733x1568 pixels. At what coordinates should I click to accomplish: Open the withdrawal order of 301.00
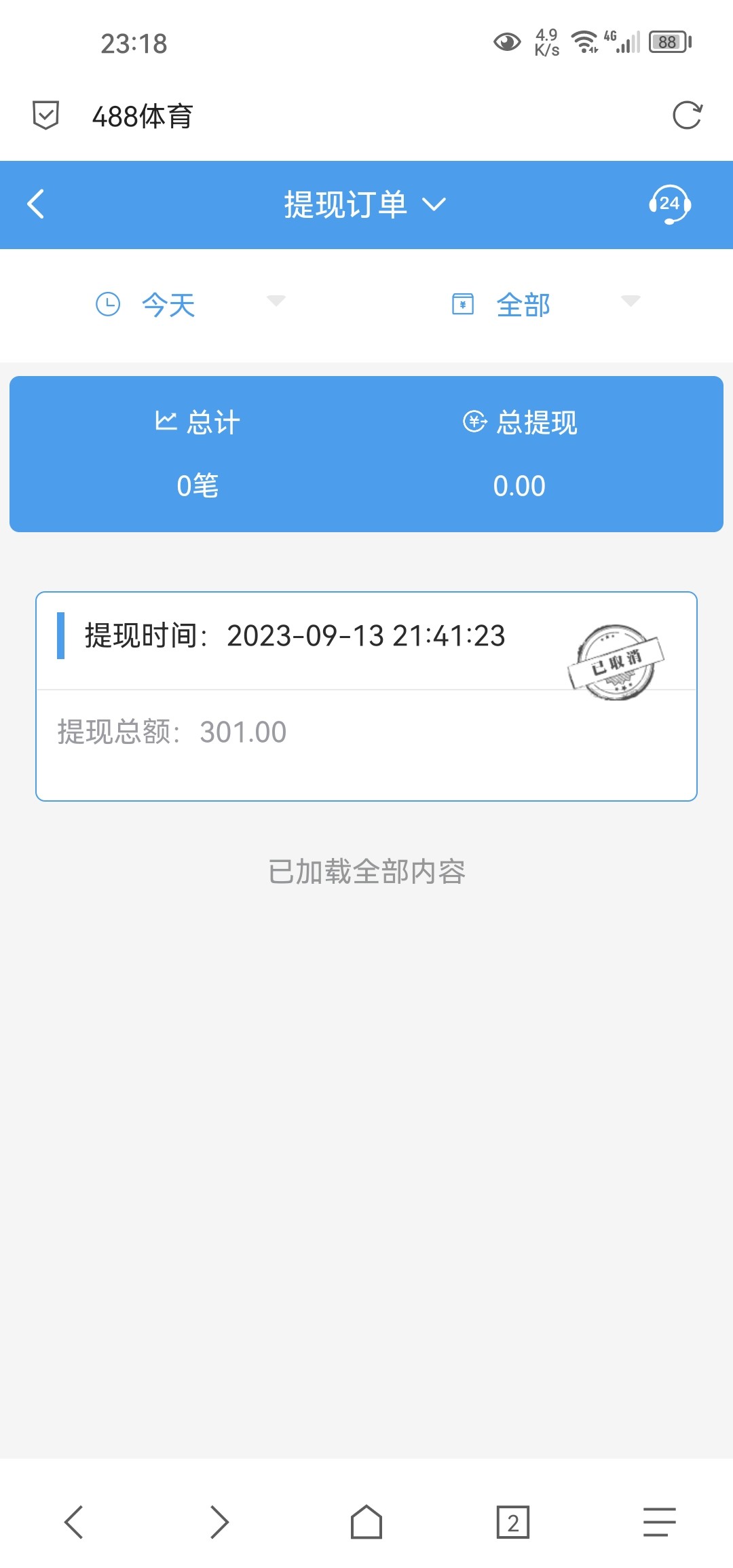coord(366,696)
